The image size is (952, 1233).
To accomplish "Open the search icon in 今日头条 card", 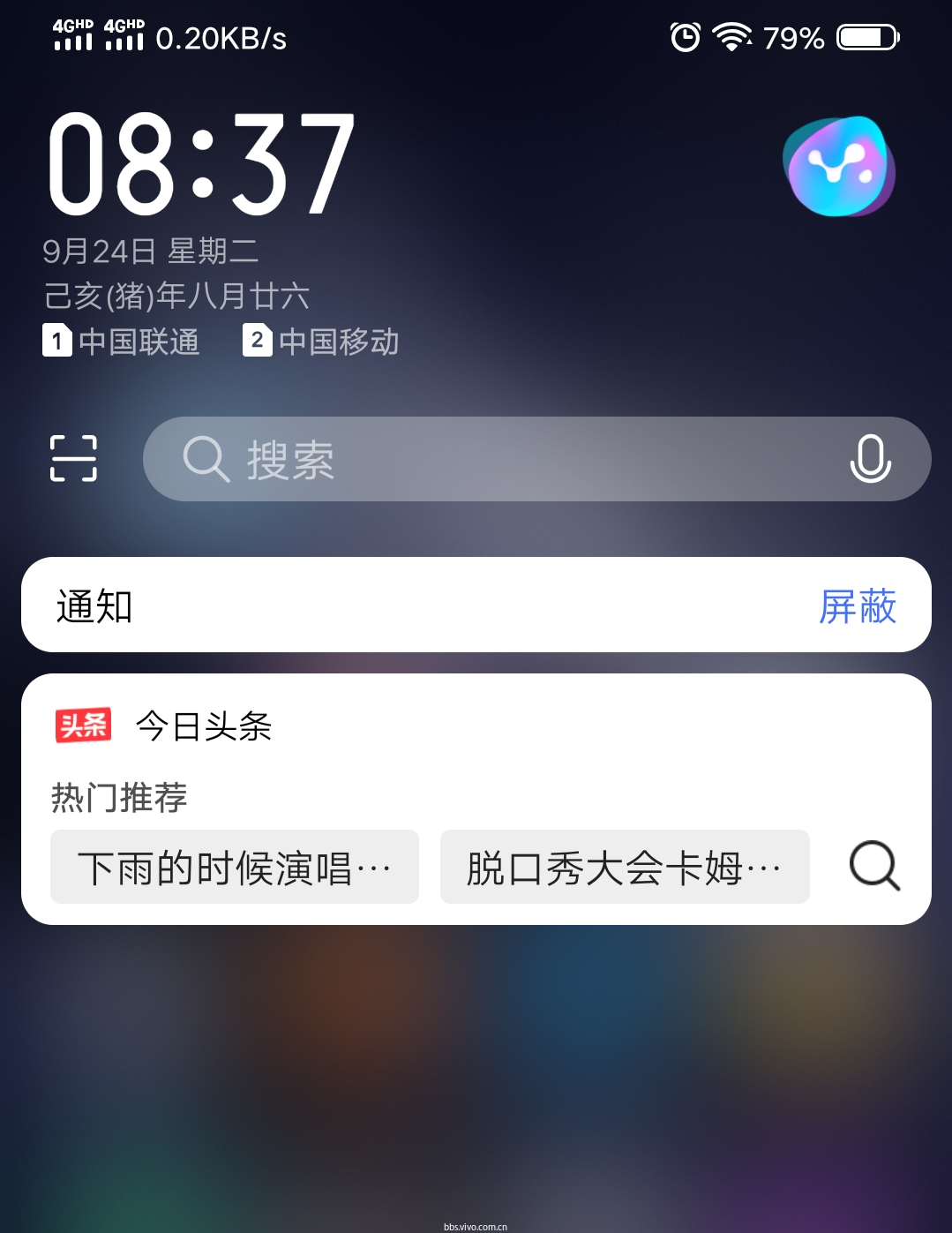I will 874,867.
